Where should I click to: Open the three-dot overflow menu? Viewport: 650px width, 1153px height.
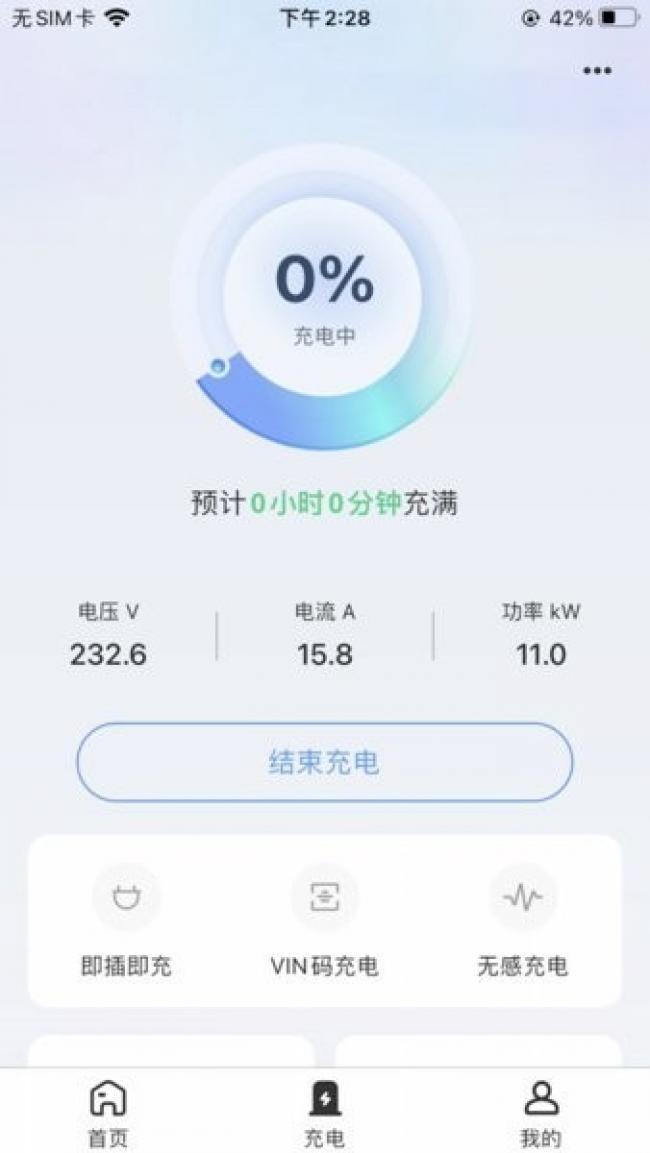597,71
